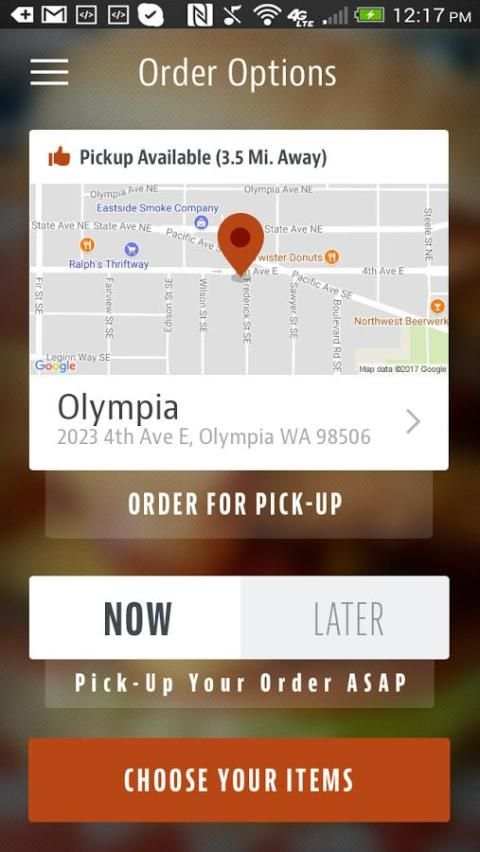Open the Olympia location details row
Viewport: 480px width, 852px height.
pos(239,422)
